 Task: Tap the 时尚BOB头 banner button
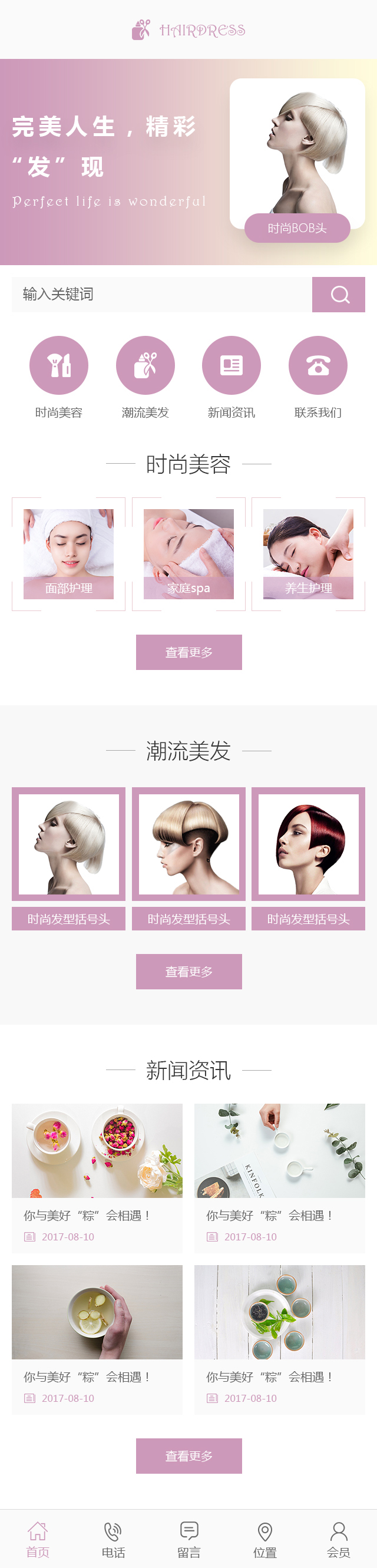[297, 228]
